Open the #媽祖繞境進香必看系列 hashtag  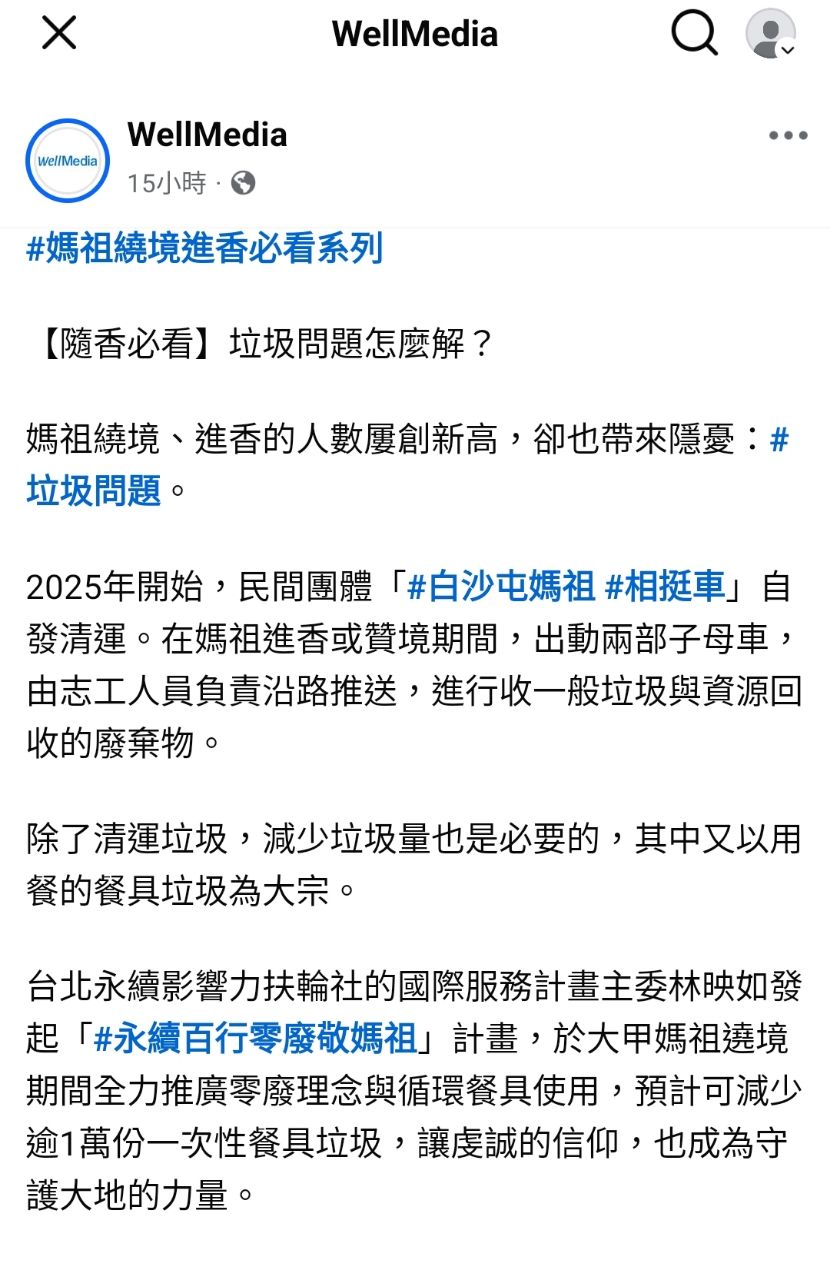tap(204, 249)
